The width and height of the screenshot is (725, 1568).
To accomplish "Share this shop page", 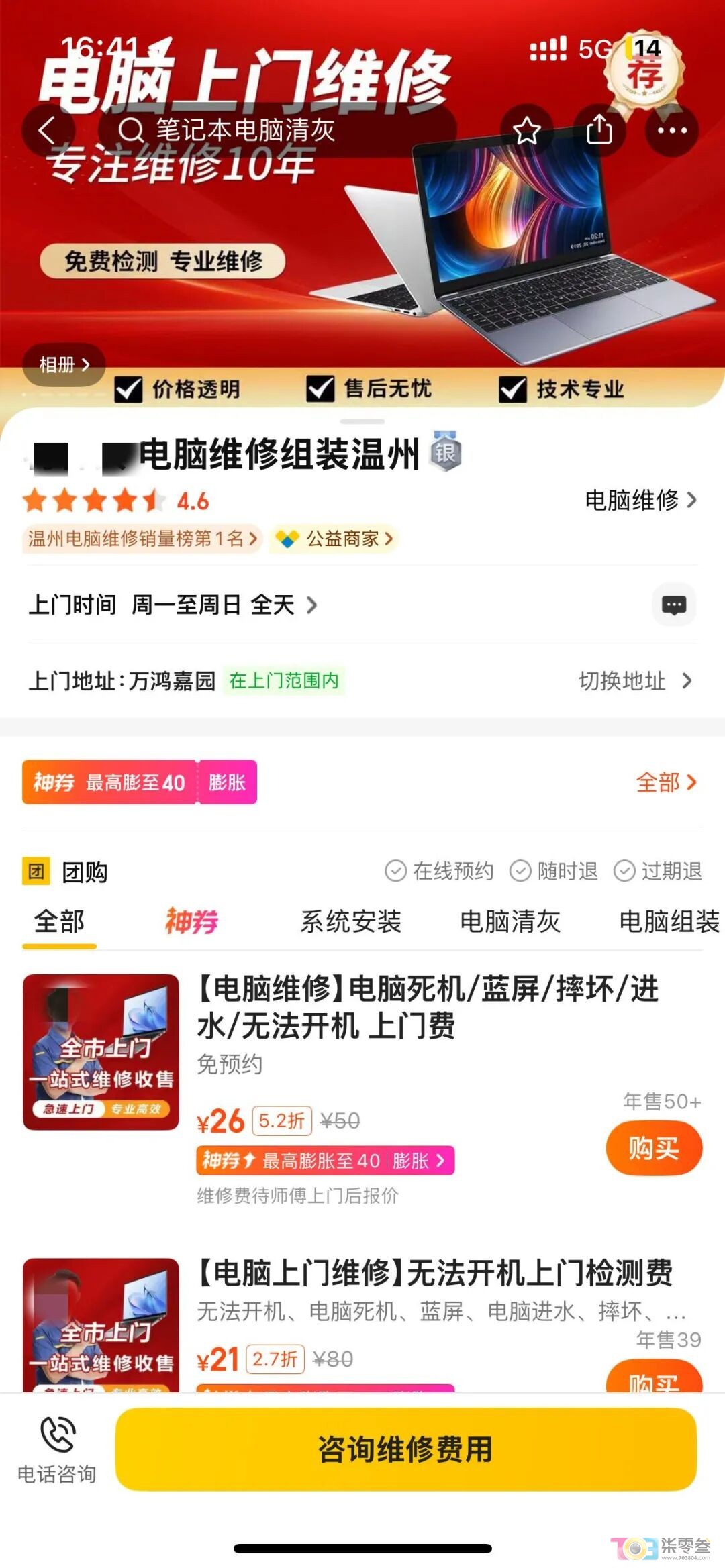I will pyautogui.click(x=599, y=130).
